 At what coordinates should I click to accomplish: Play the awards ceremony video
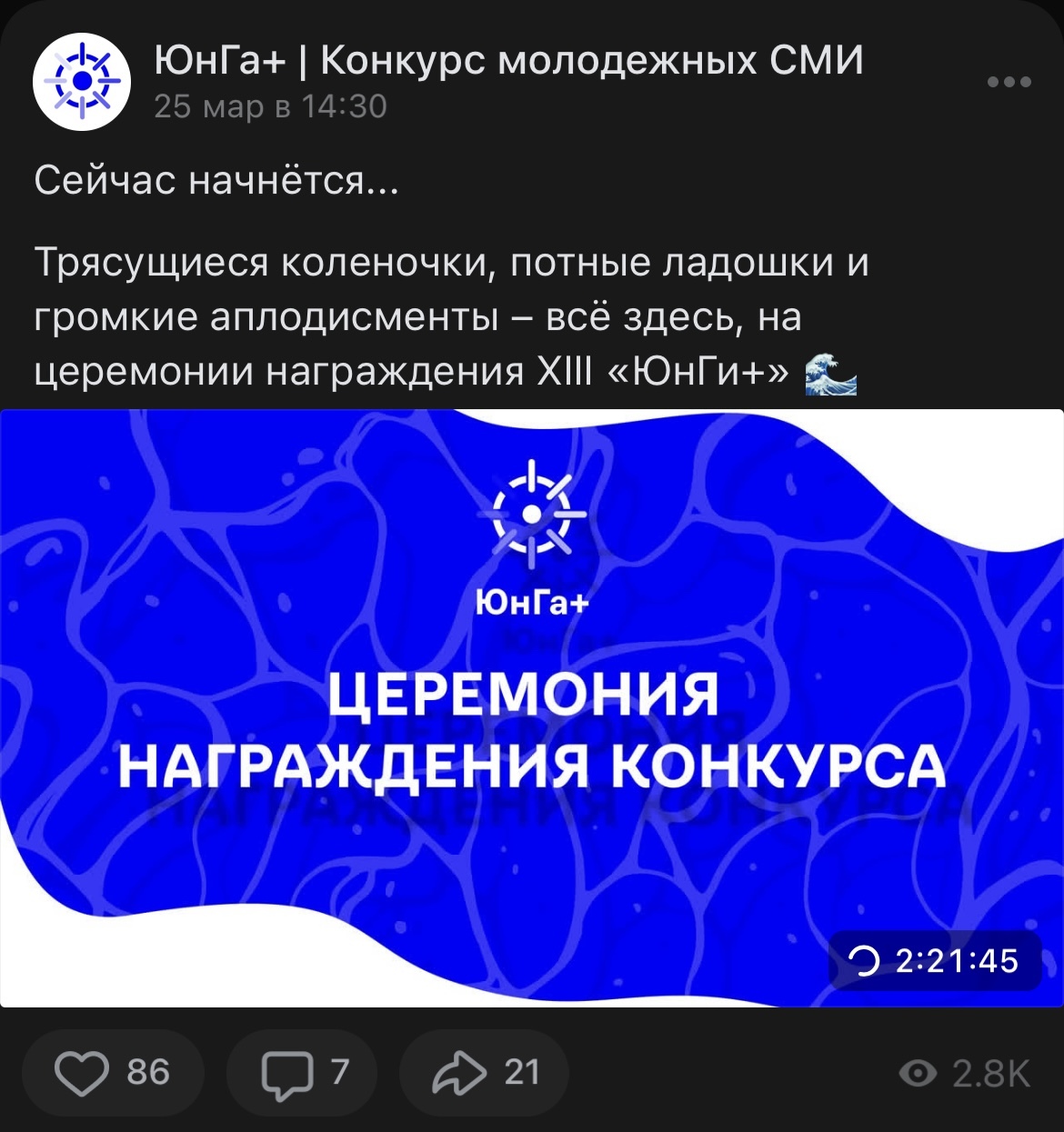click(x=532, y=707)
